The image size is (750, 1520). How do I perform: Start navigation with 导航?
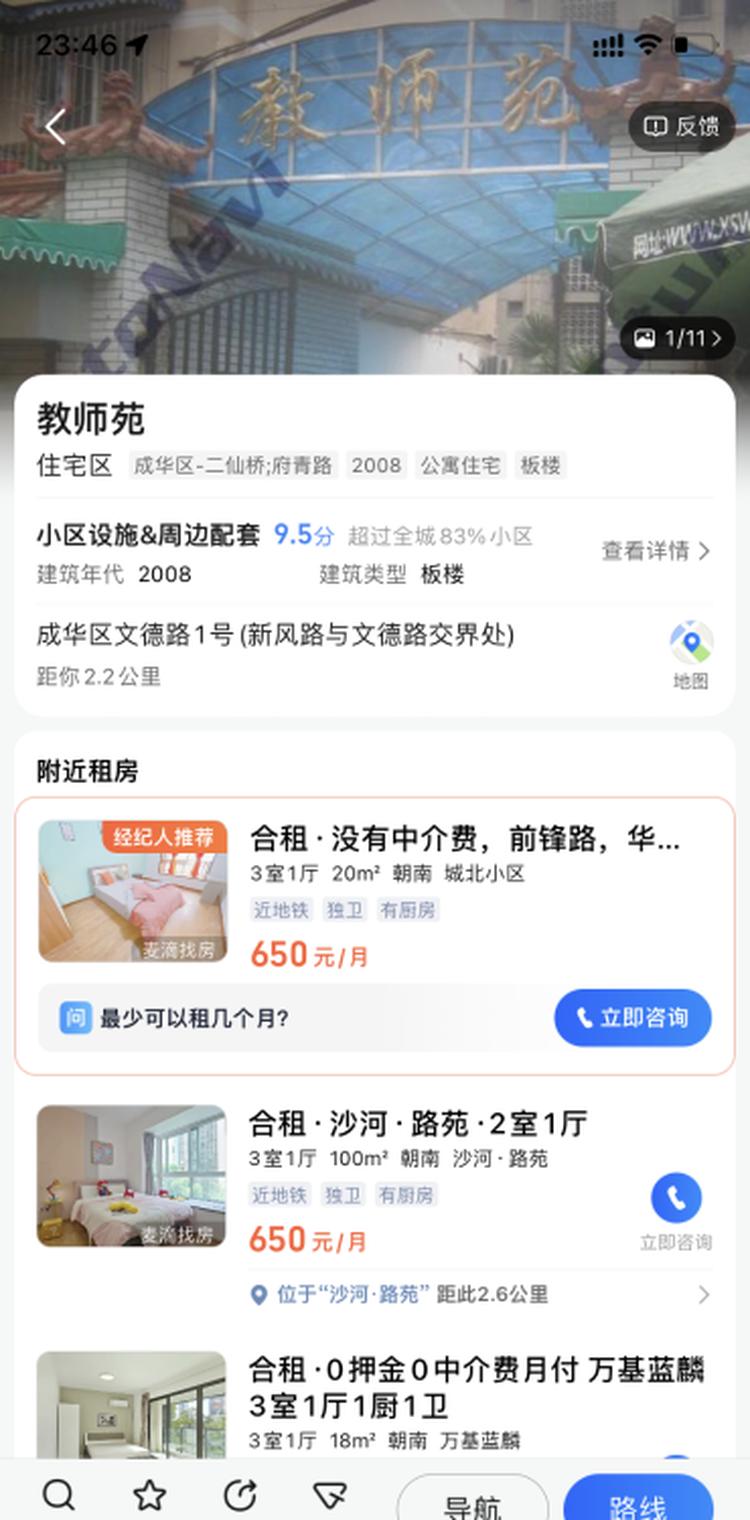(472, 1498)
